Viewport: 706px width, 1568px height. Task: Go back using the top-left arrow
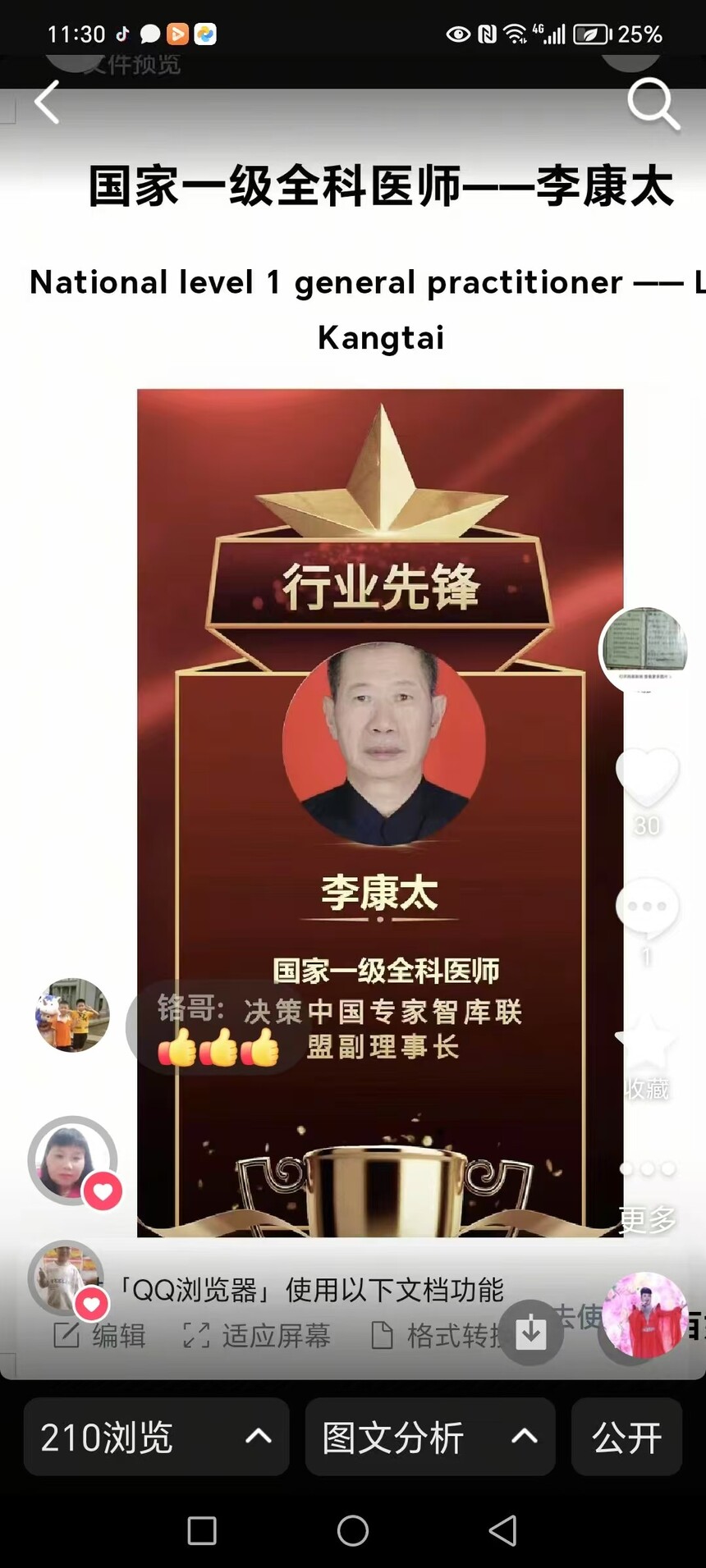pyautogui.click(x=47, y=103)
